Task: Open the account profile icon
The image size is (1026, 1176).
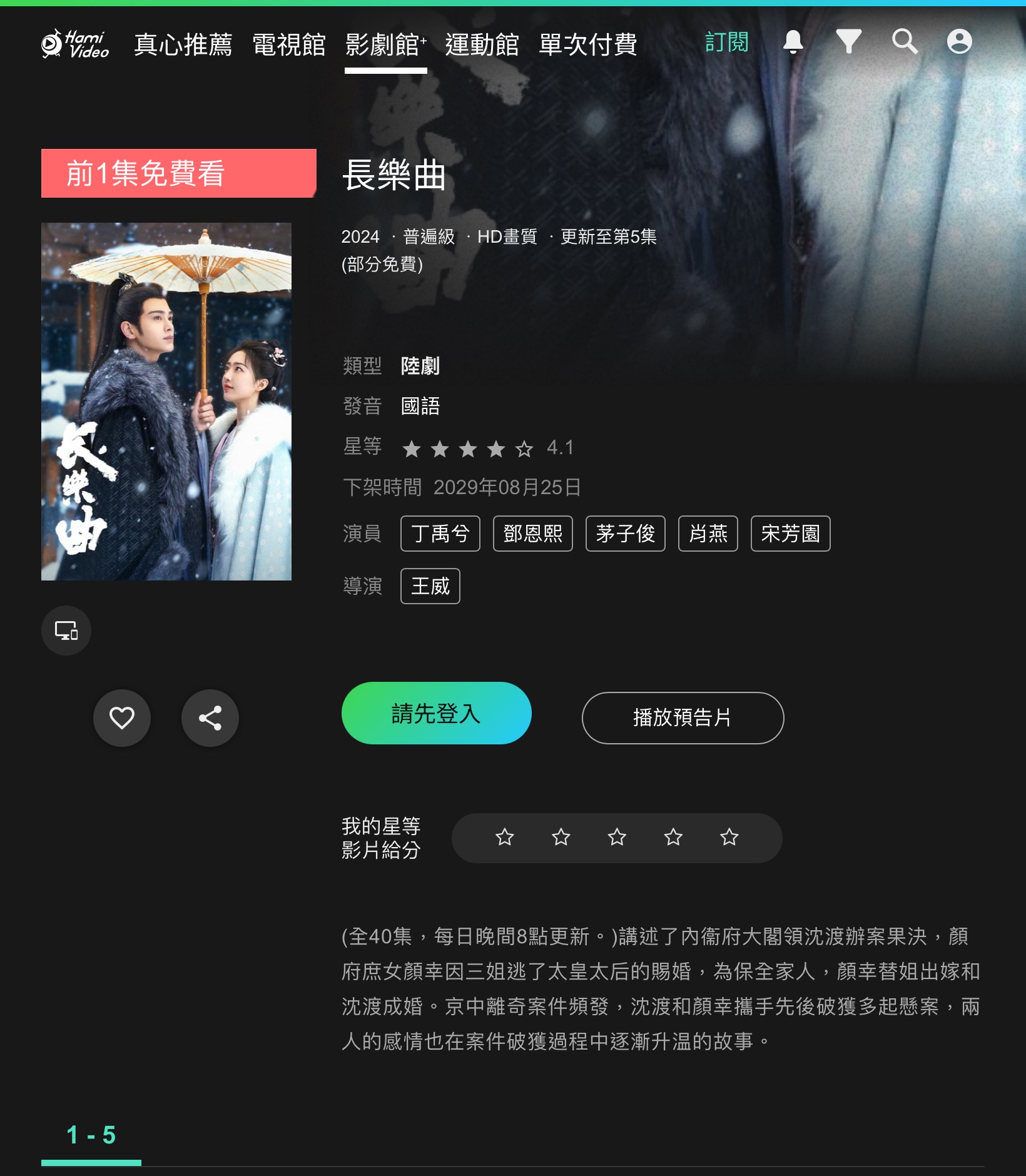Action: 959,42
